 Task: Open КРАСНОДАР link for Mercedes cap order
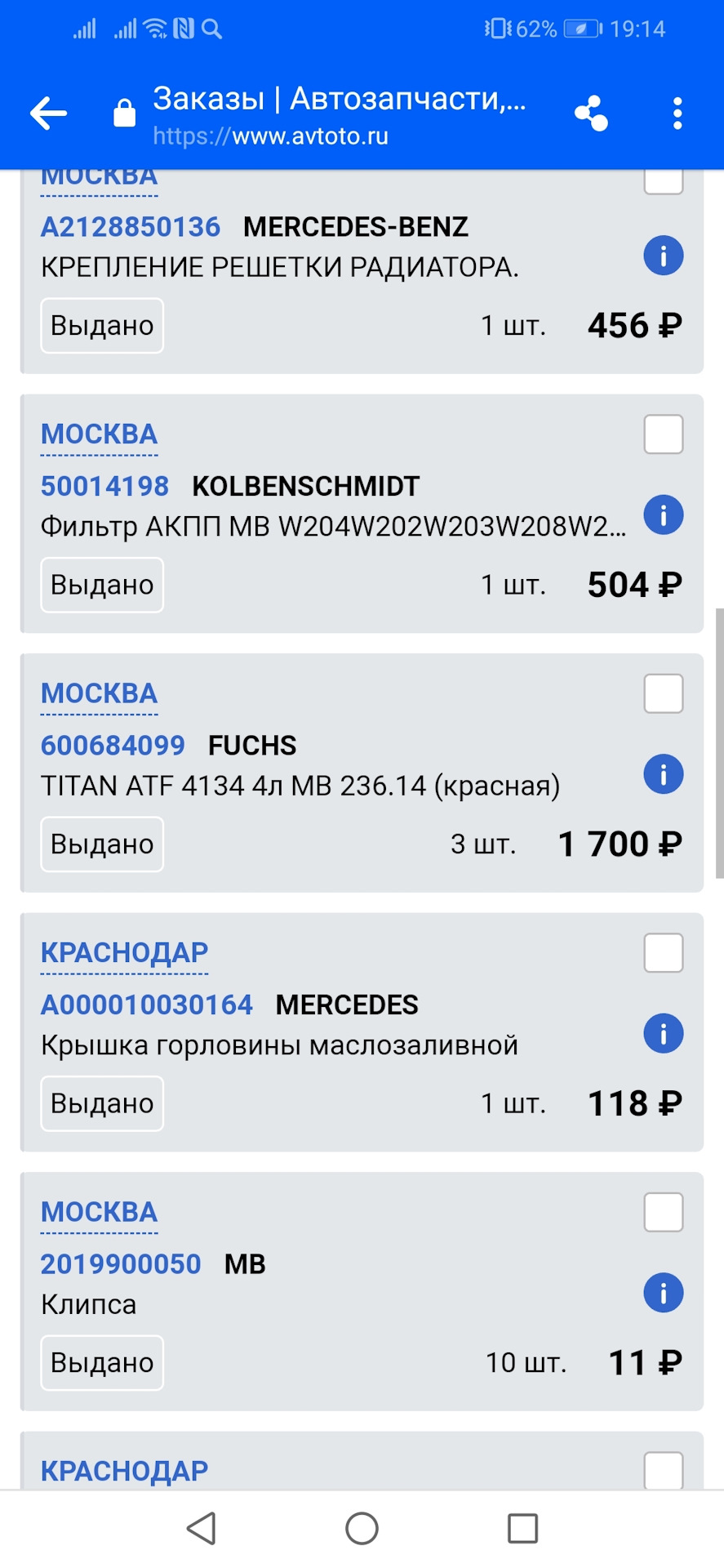point(124,953)
